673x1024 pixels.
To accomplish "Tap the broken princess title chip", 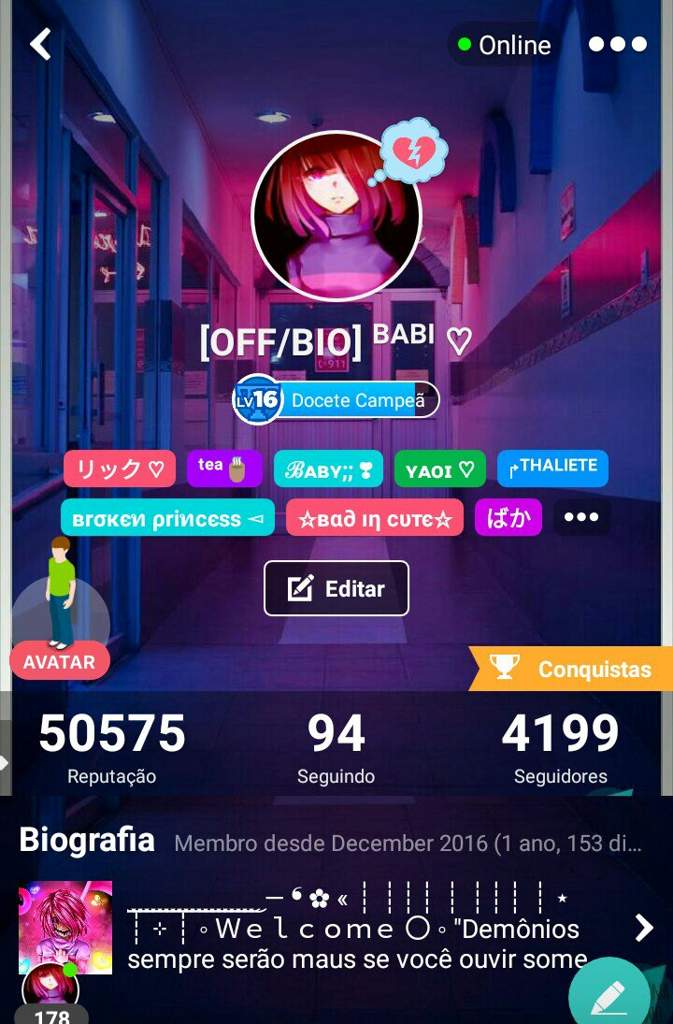I will pos(168,518).
